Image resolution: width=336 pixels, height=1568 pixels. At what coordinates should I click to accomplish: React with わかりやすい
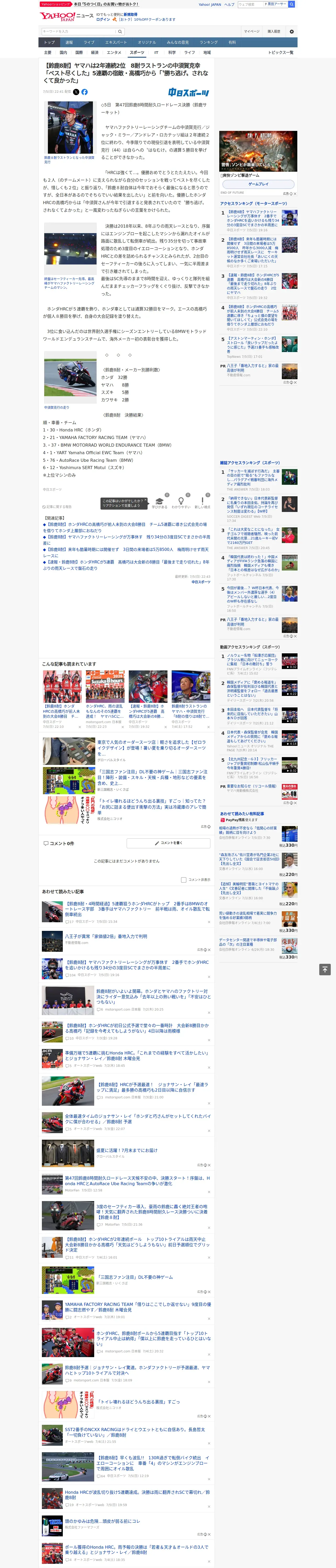[181, 503]
